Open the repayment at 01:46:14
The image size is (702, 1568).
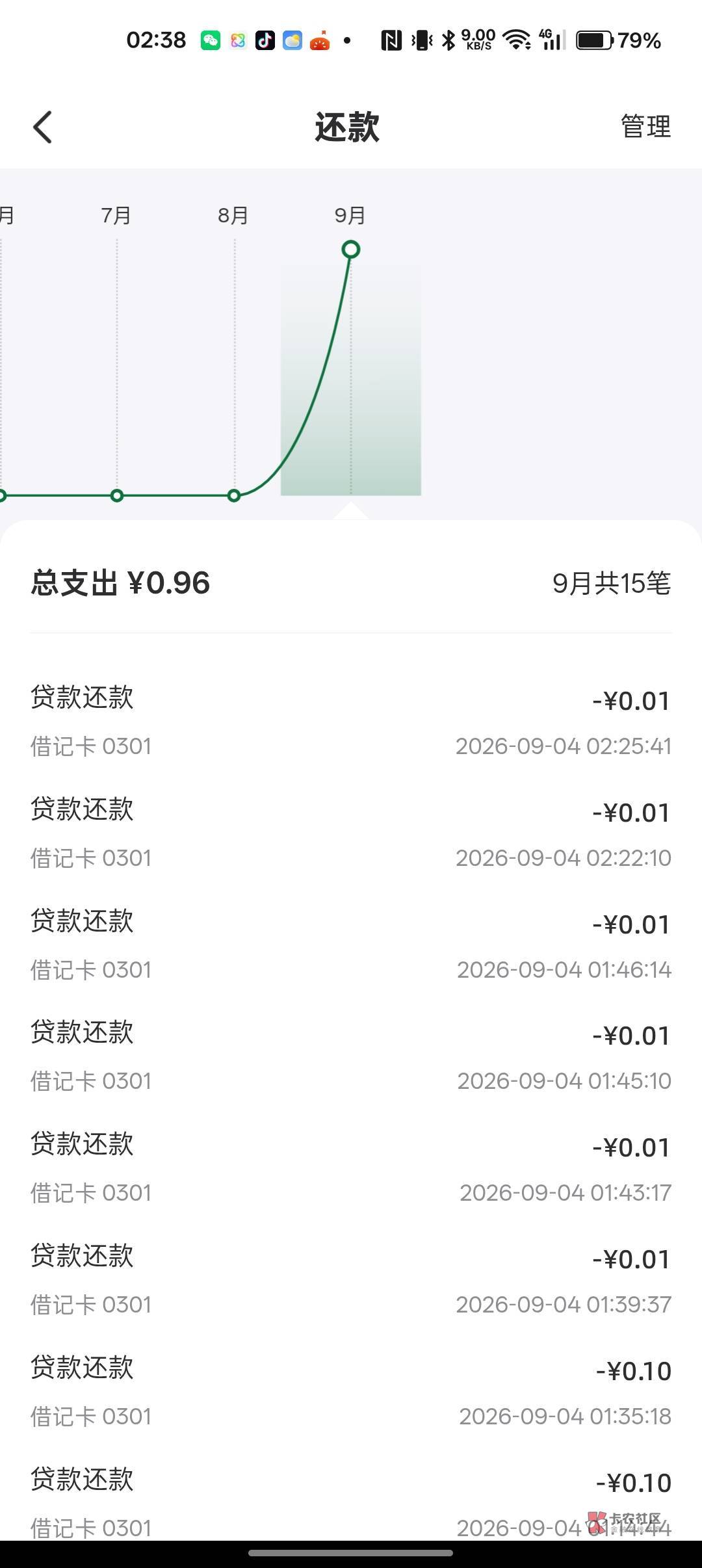pyautogui.click(x=351, y=944)
